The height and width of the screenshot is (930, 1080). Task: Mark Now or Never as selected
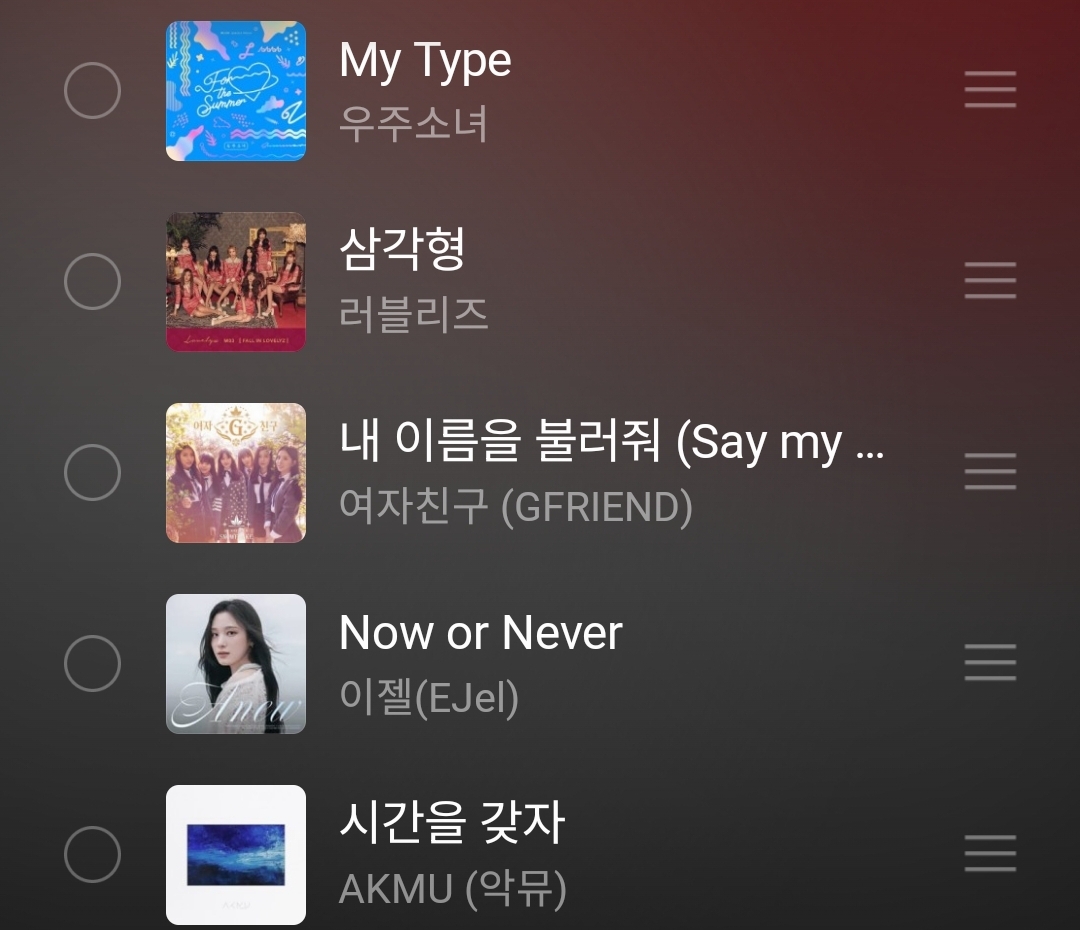92,663
